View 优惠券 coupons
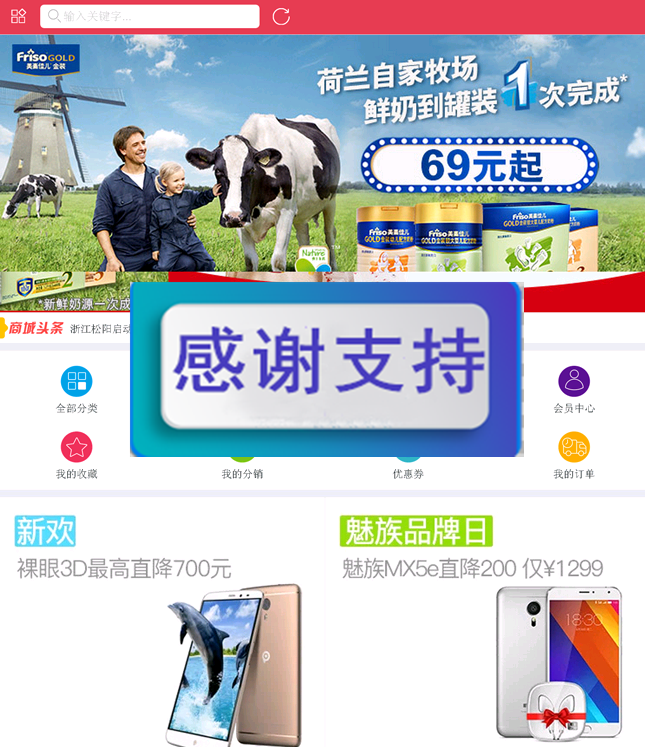Image resolution: width=645 pixels, height=747 pixels. (x=408, y=472)
